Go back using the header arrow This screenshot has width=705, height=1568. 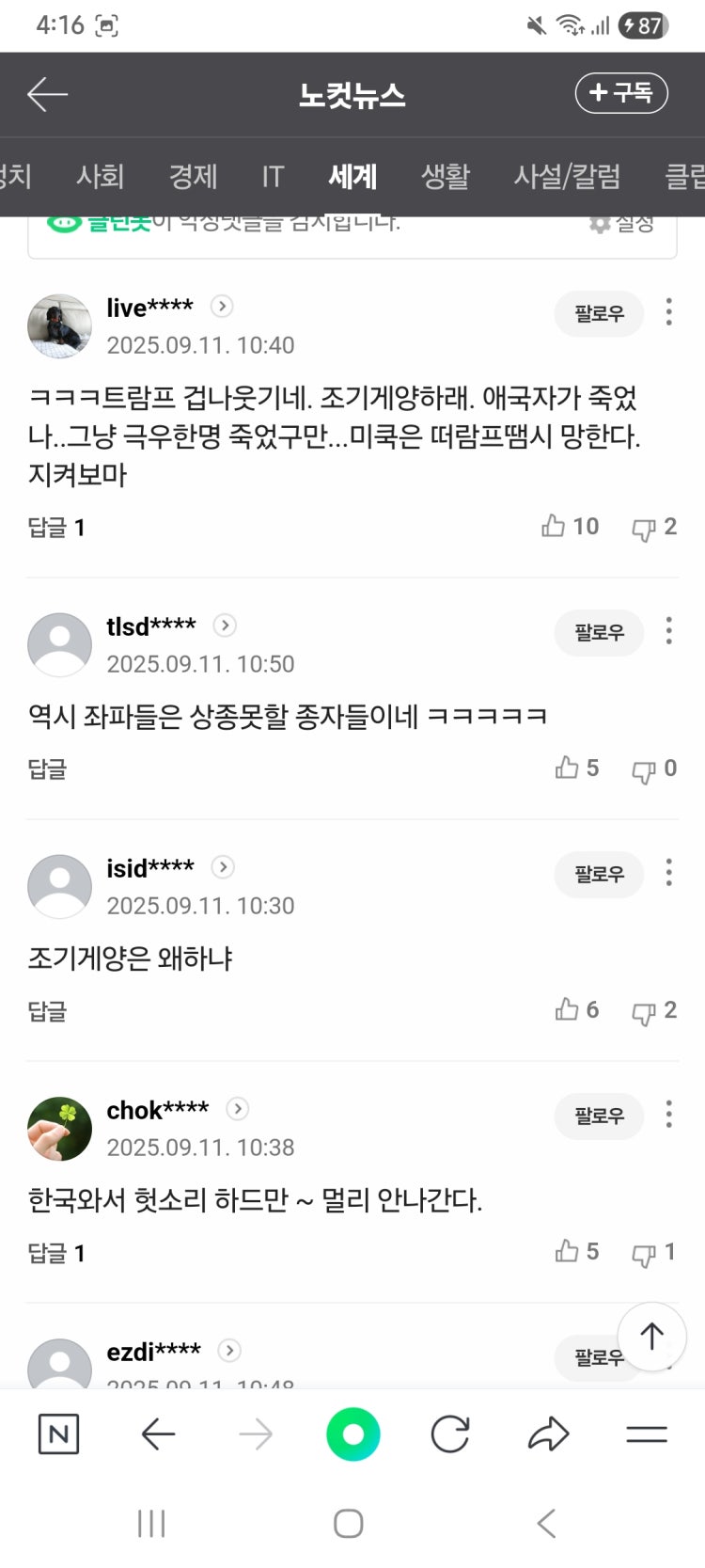point(47,94)
